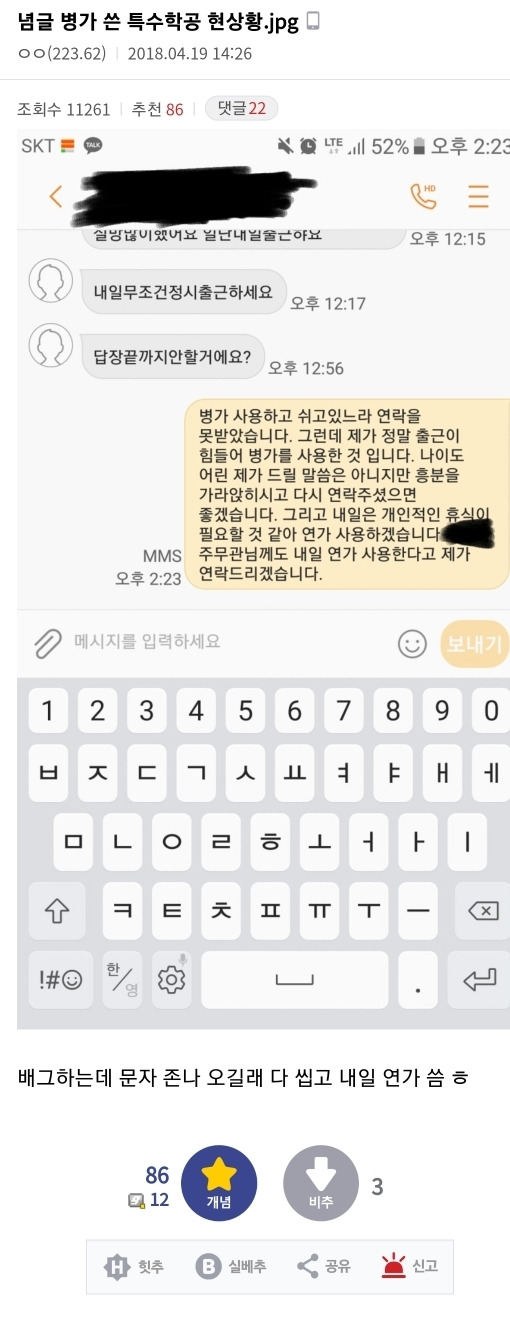This screenshot has height=1317, width=510.
Task: Report the post with 신고
Action: 410,1266
